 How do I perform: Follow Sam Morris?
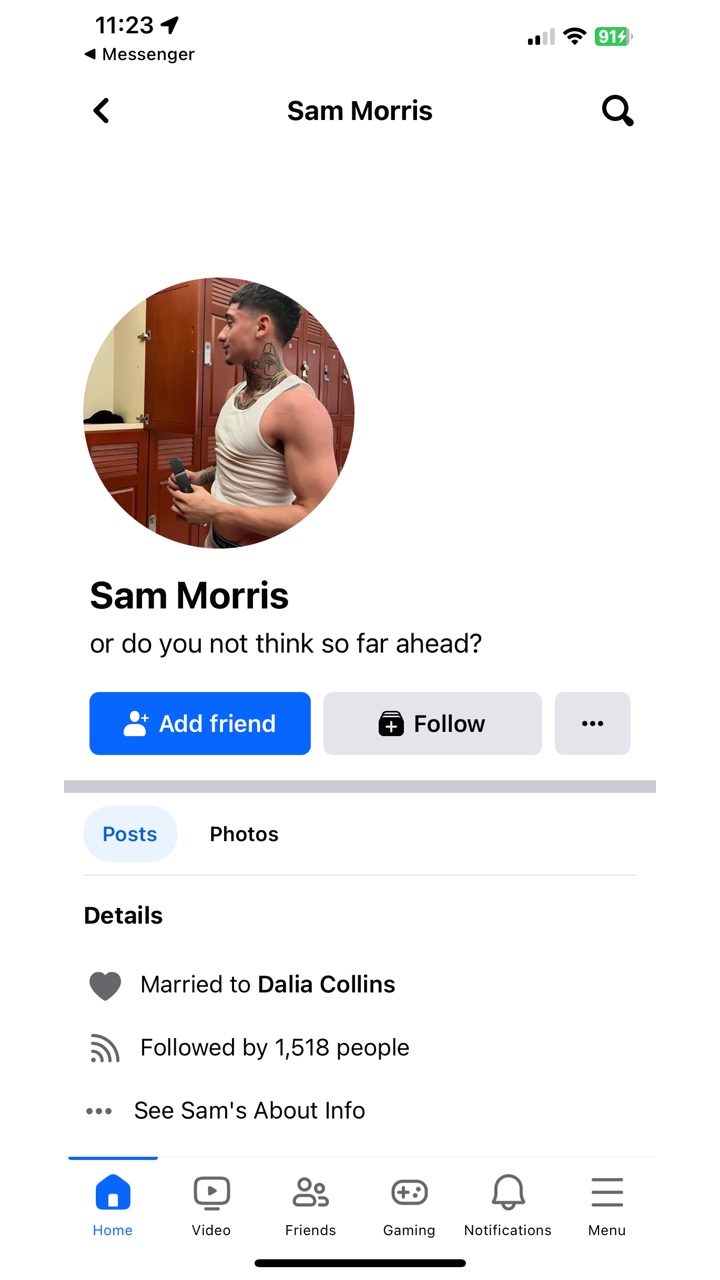(x=432, y=723)
